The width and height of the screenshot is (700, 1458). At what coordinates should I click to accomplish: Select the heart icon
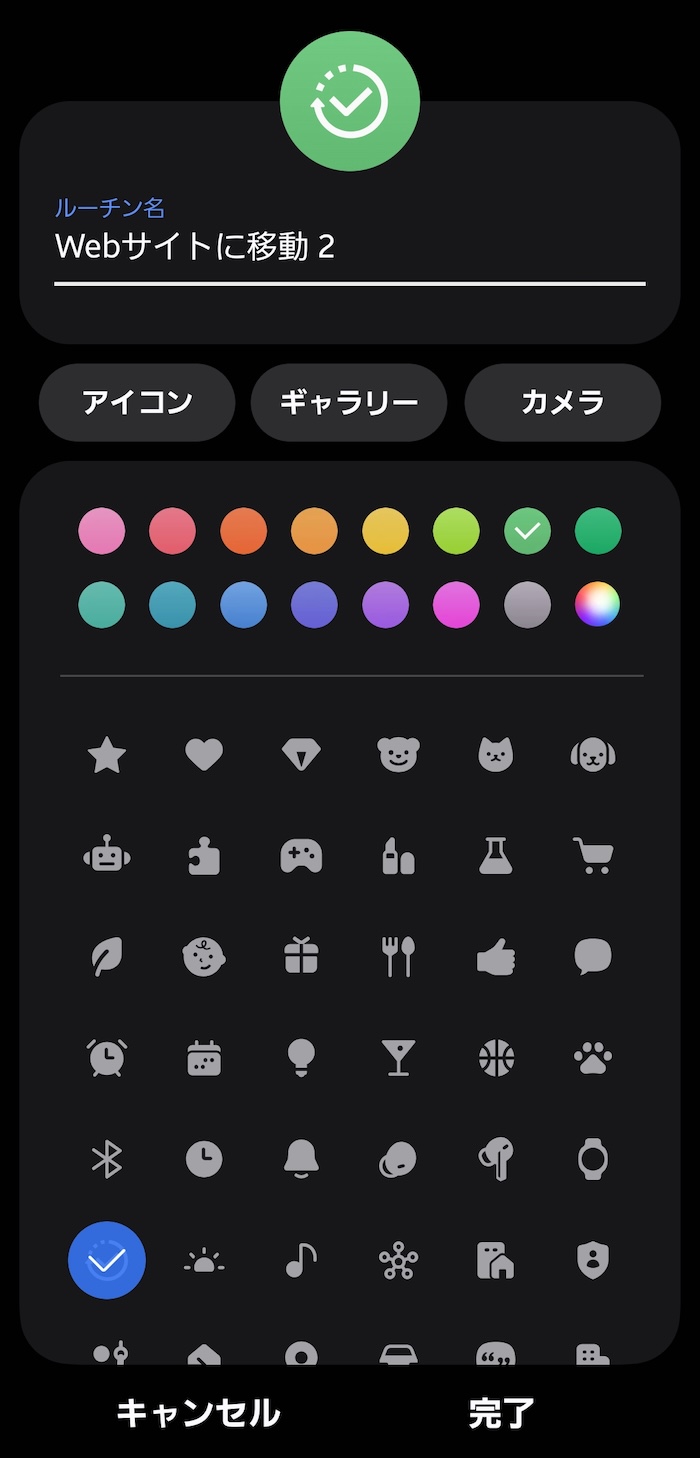(204, 755)
